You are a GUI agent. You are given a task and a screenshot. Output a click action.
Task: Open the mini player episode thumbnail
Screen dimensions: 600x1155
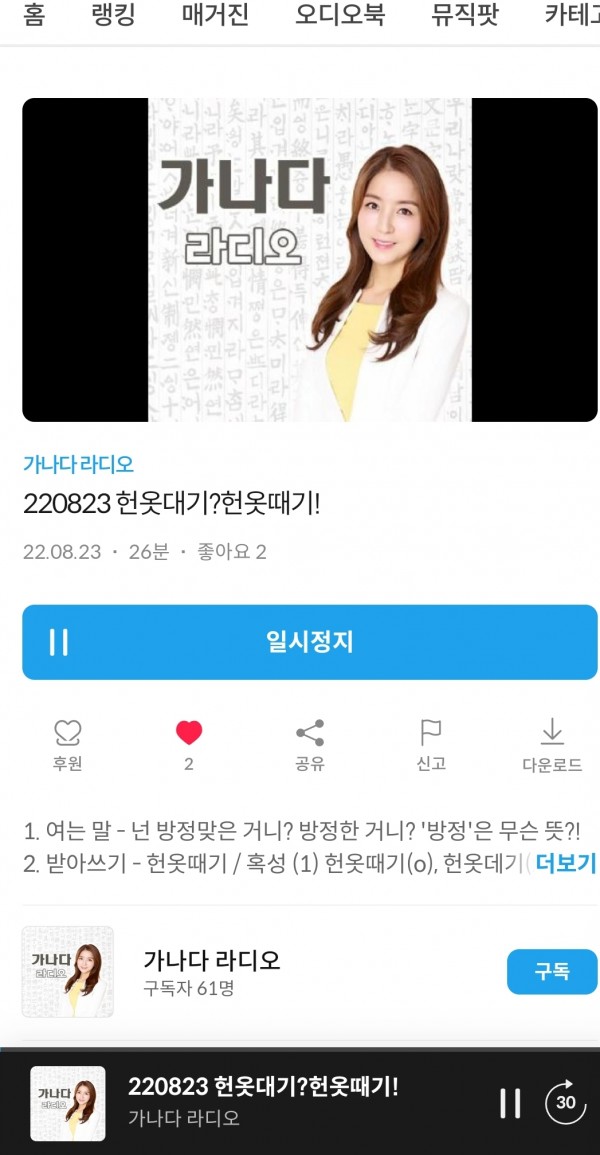pyautogui.click(x=68, y=1103)
